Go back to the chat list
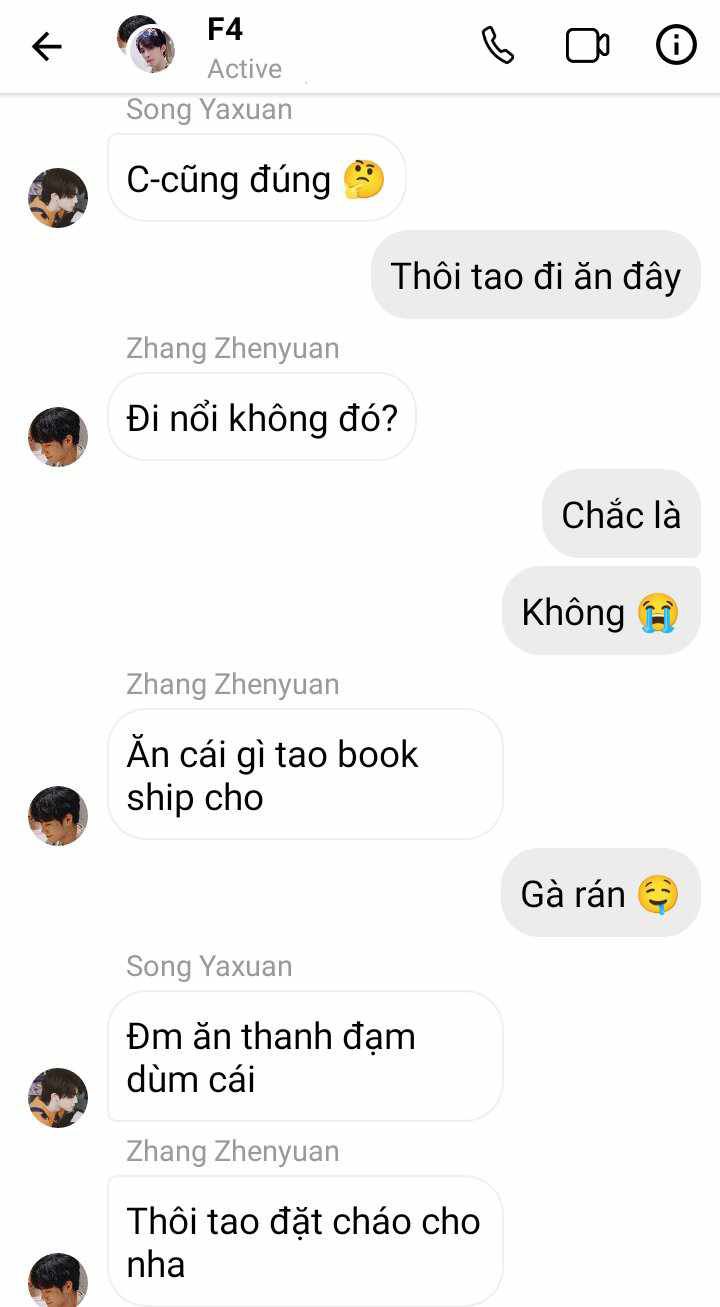This screenshot has height=1307, width=720. (x=47, y=47)
